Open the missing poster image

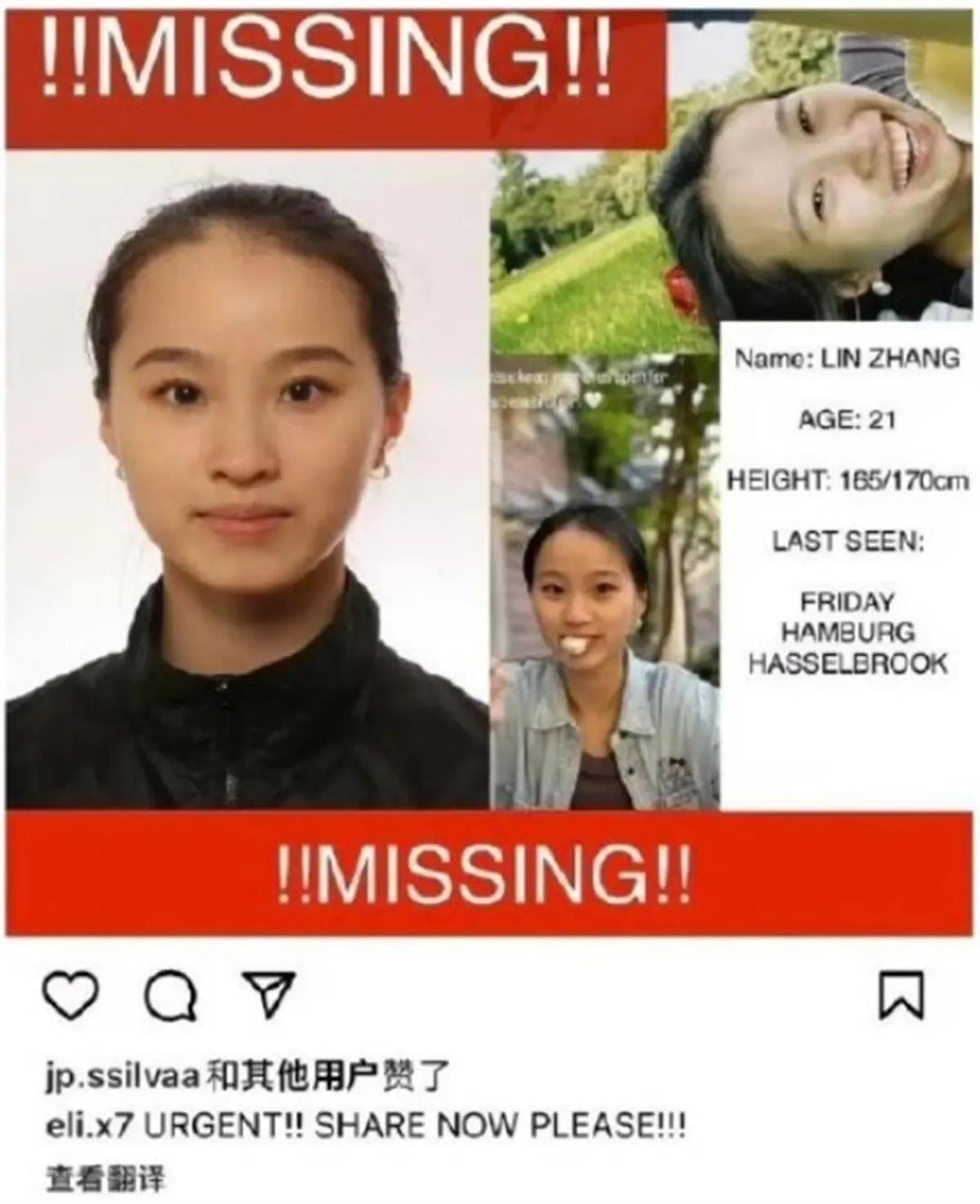[490, 474]
